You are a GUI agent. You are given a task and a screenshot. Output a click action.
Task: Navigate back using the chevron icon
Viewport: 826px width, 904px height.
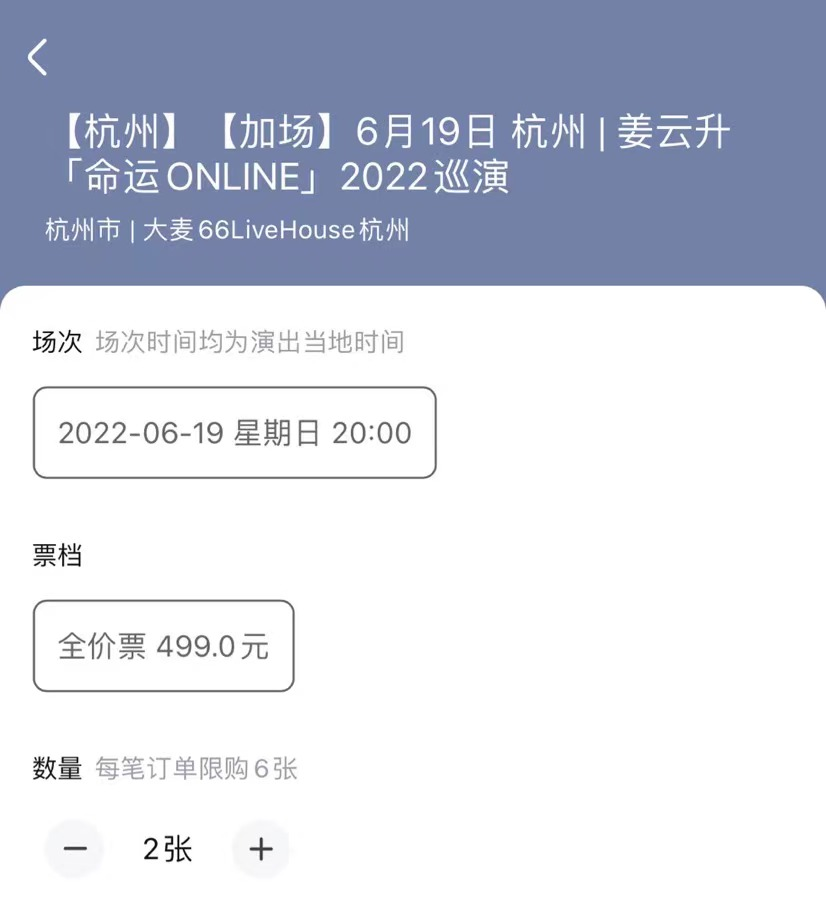38,57
